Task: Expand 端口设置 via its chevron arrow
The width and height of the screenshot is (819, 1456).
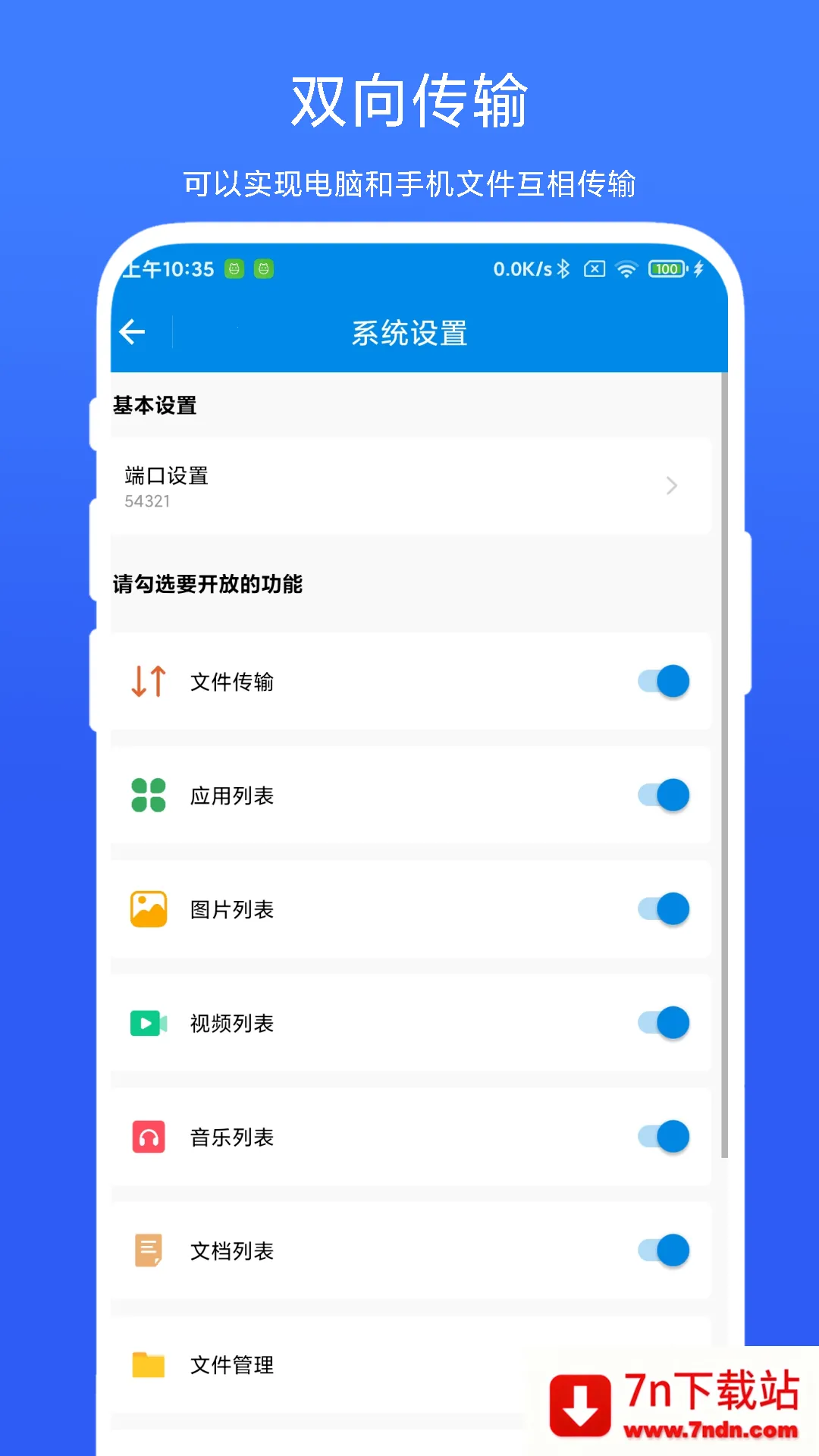Action: pyautogui.click(x=670, y=486)
